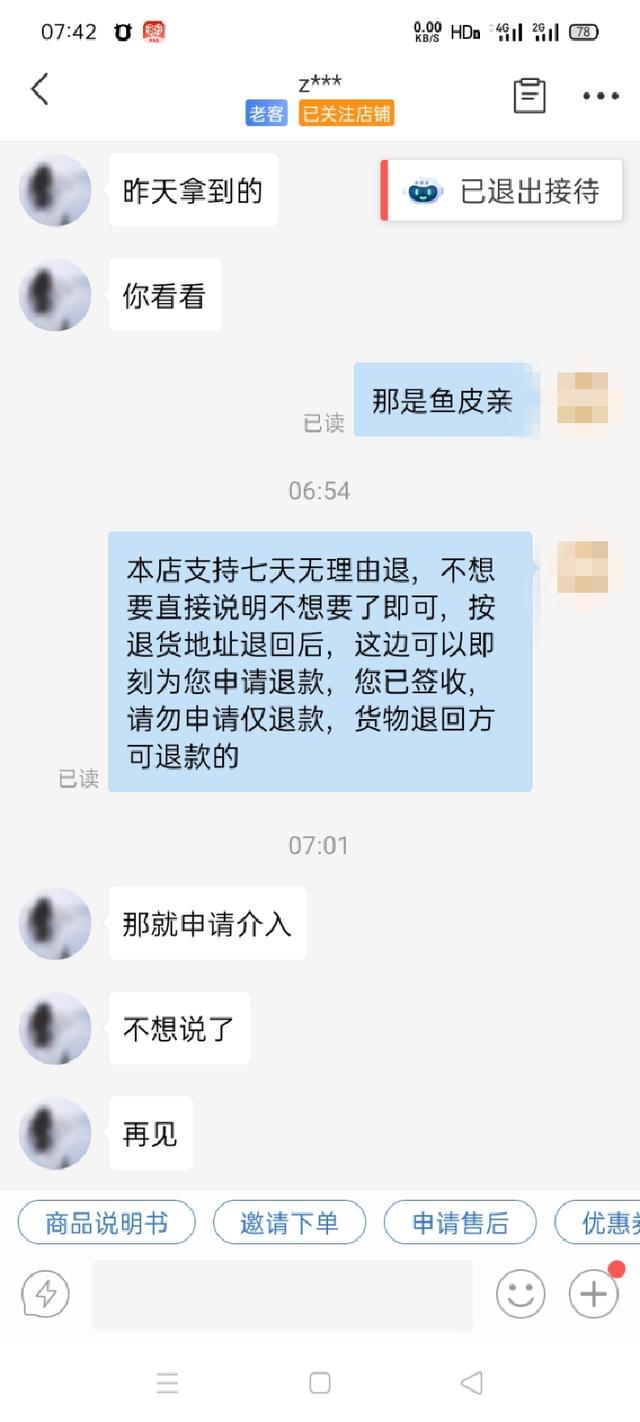The image size is (640, 1422).
Task: Open quick replies lightning icon
Action: point(45,1295)
